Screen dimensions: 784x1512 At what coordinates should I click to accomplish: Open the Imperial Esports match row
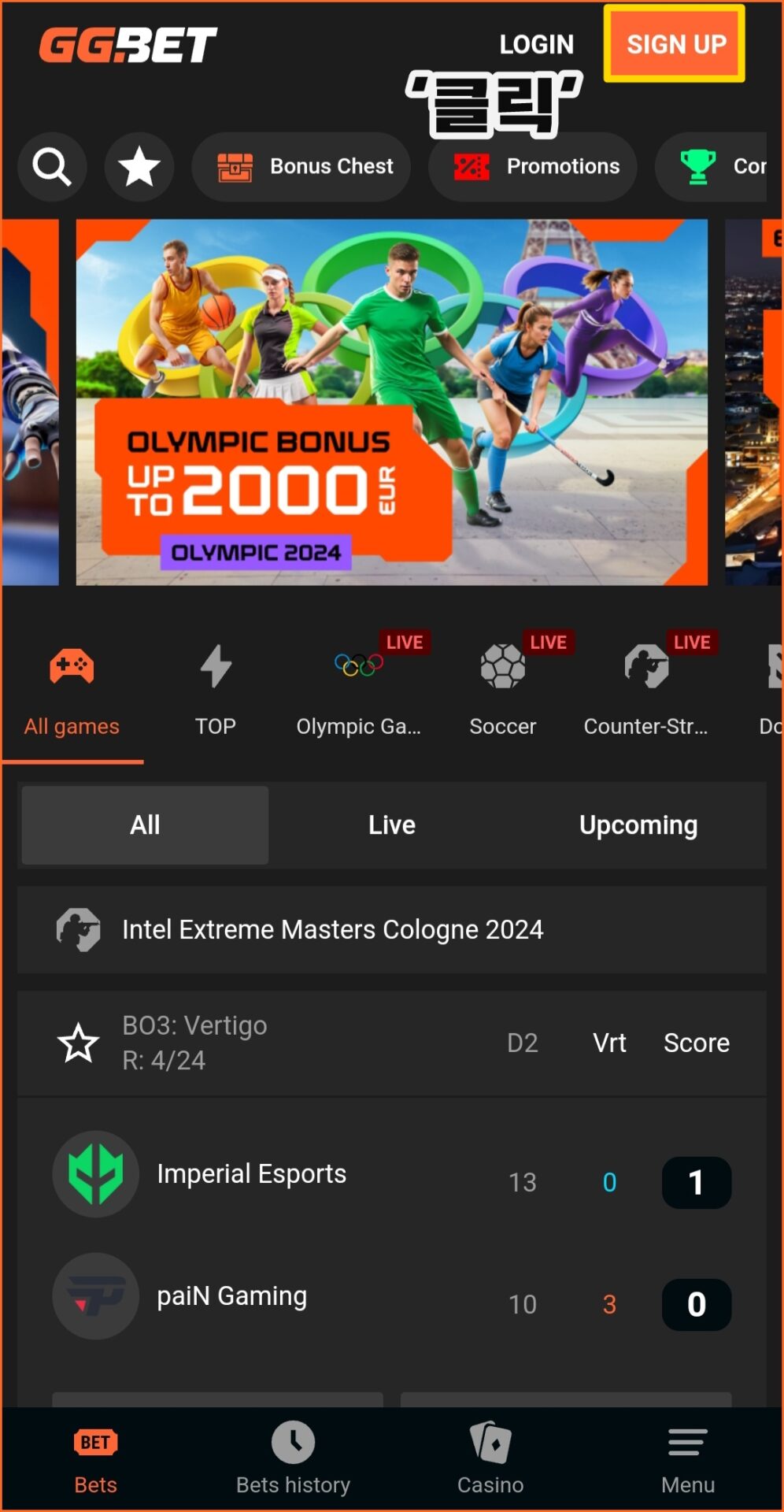point(252,1174)
